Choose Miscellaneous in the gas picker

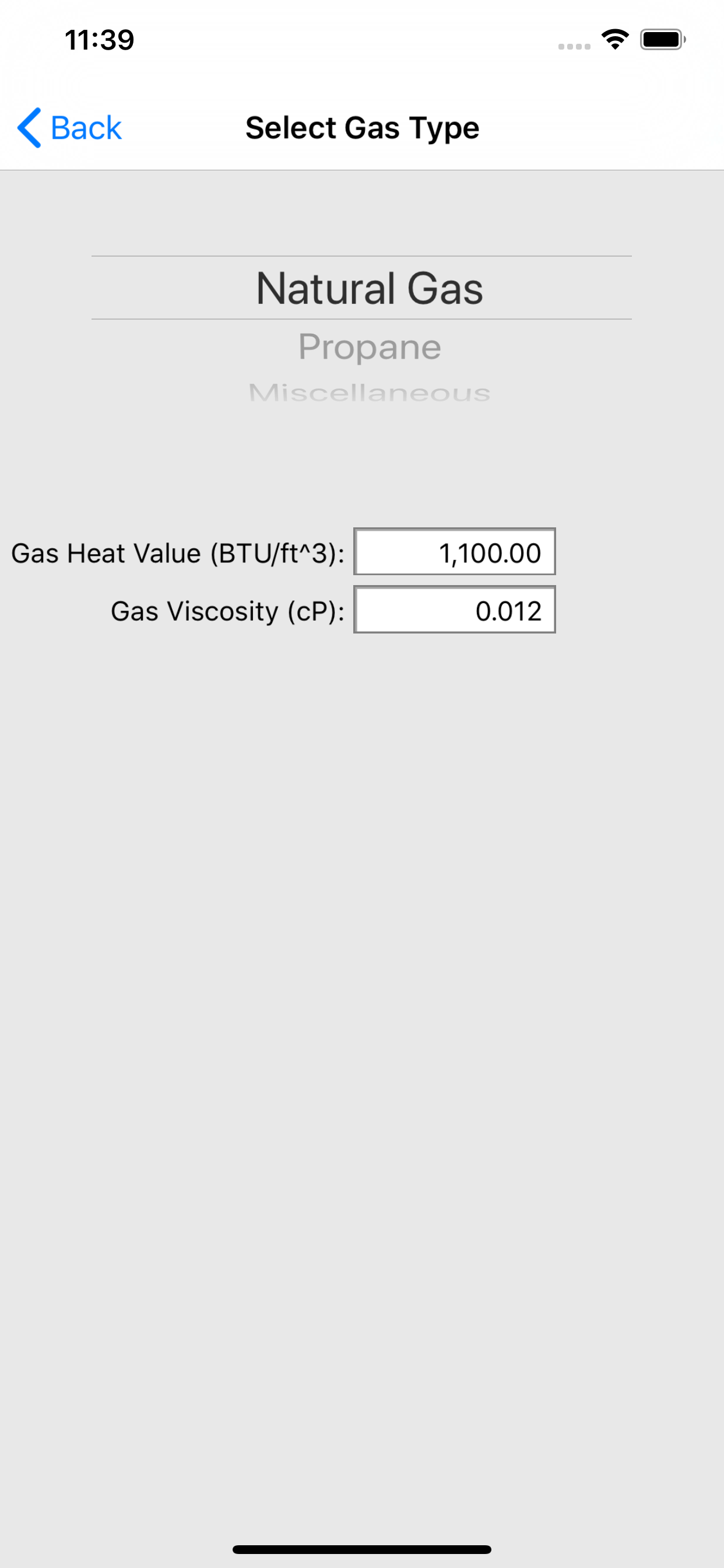click(x=370, y=393)
